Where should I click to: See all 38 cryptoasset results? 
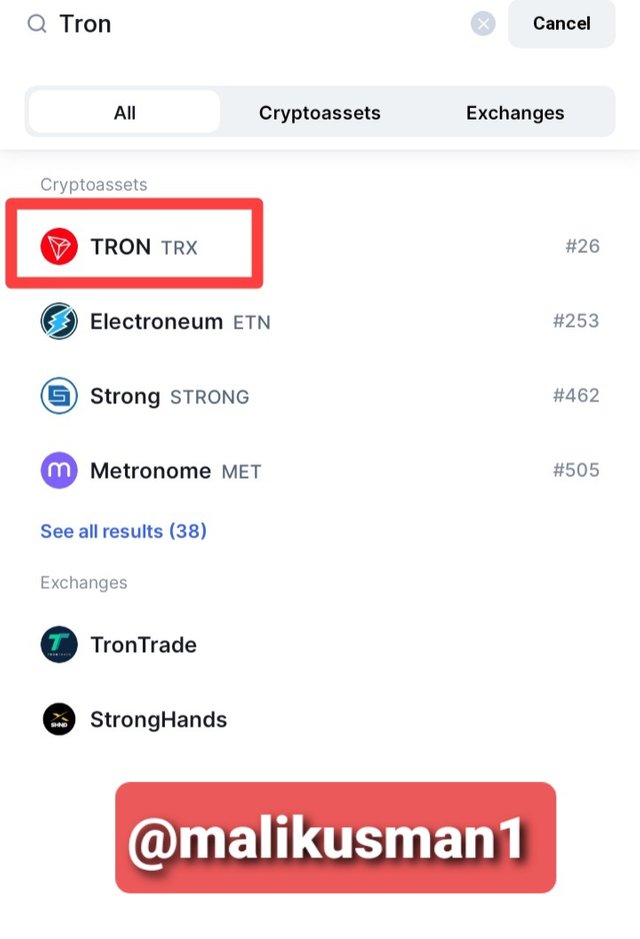coord(123,531)
